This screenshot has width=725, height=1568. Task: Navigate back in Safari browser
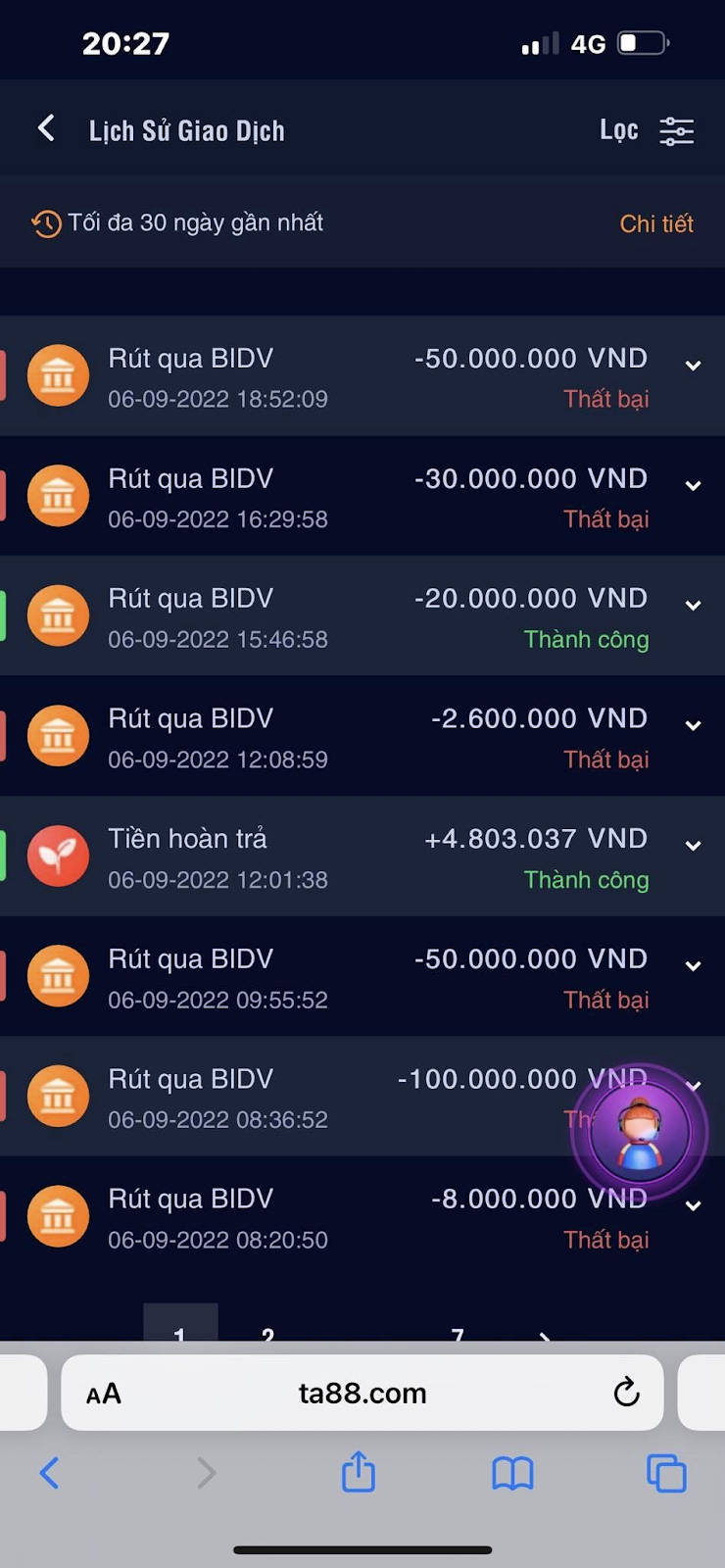pyautogui.click(x=50, y=1472)
